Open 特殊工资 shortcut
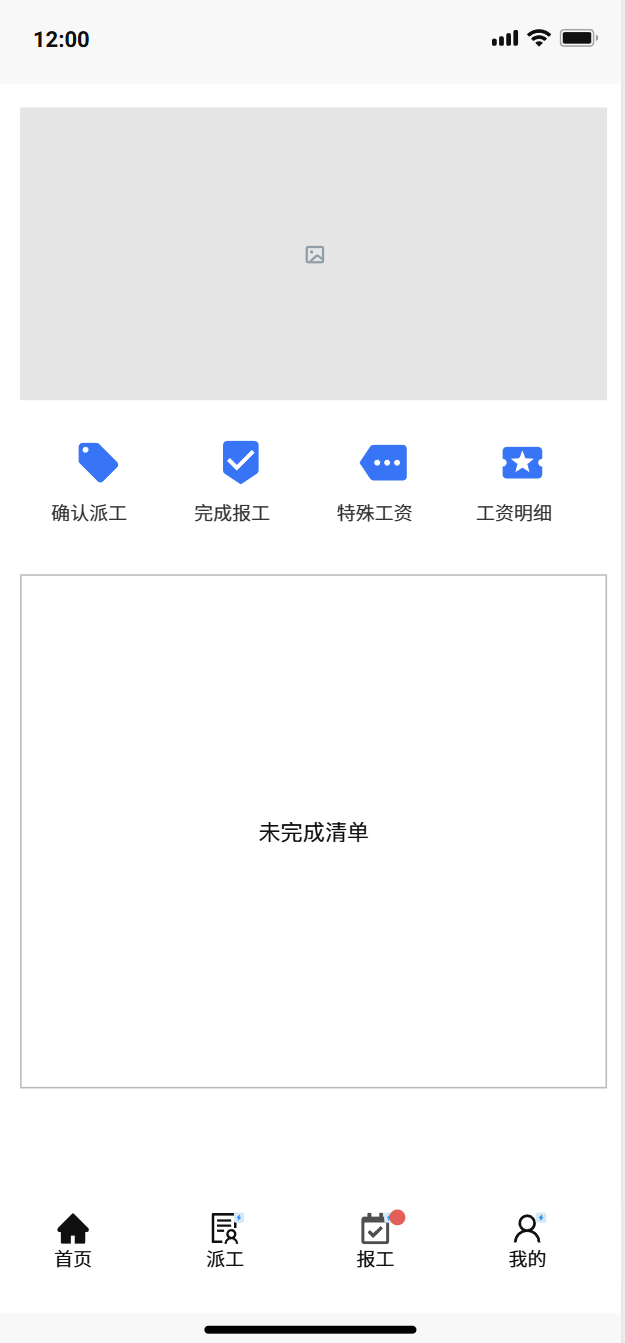The height and width of the screenshot is (1343, 625). click(375, 483)
